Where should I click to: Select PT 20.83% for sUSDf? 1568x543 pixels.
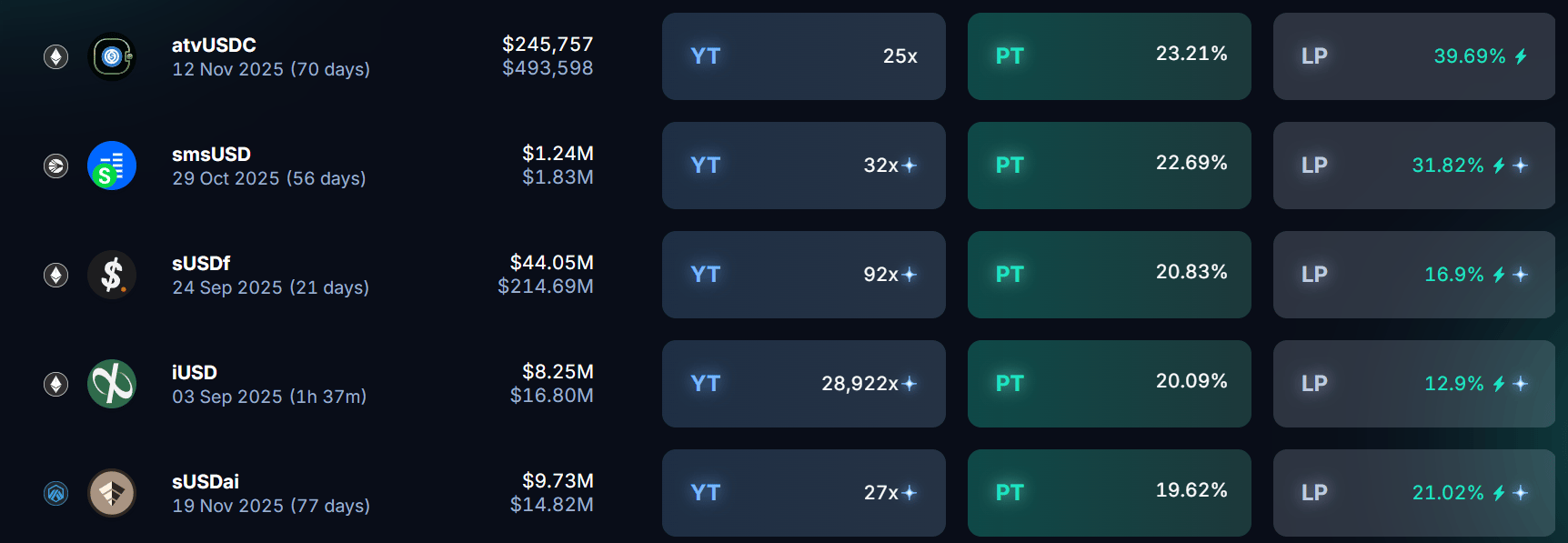(1109, 275)
